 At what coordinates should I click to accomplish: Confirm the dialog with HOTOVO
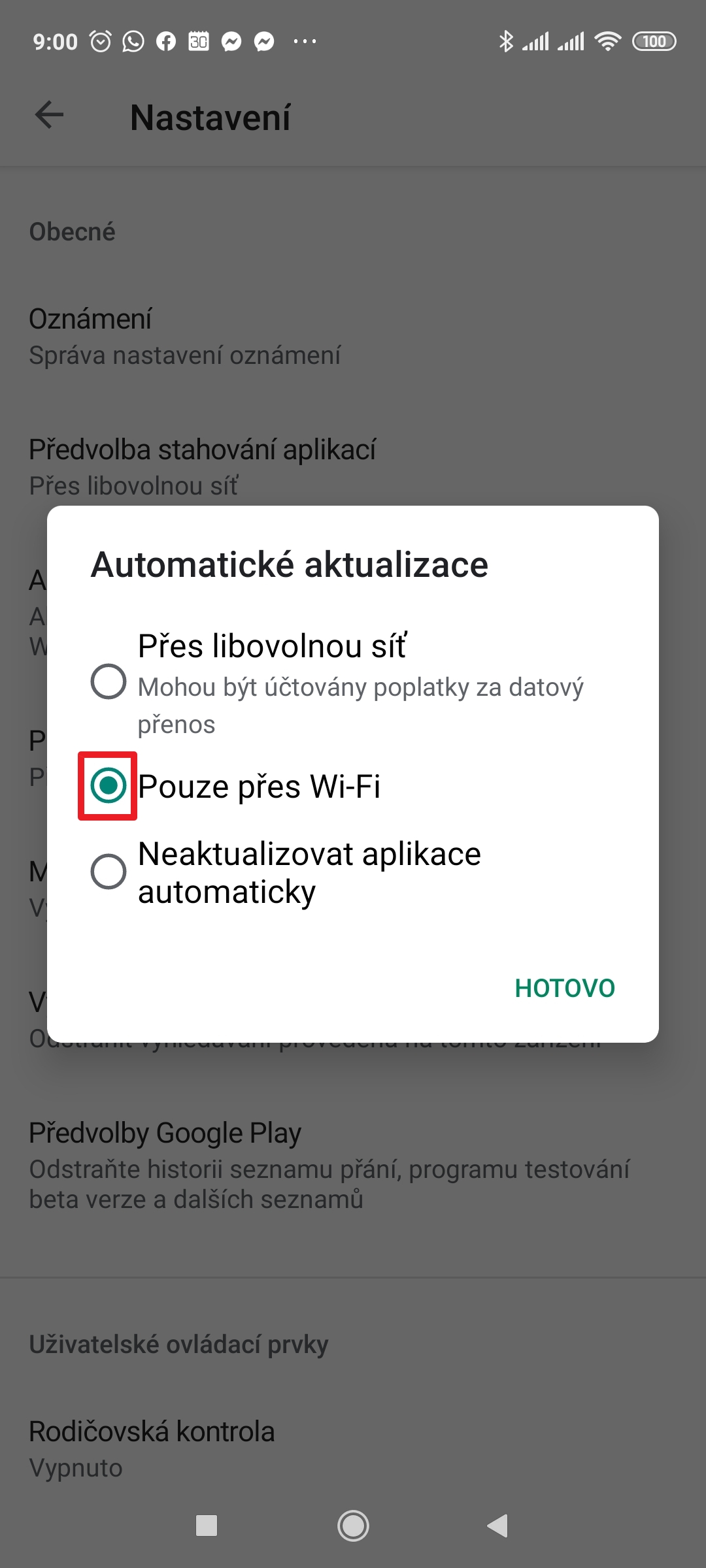565,988
